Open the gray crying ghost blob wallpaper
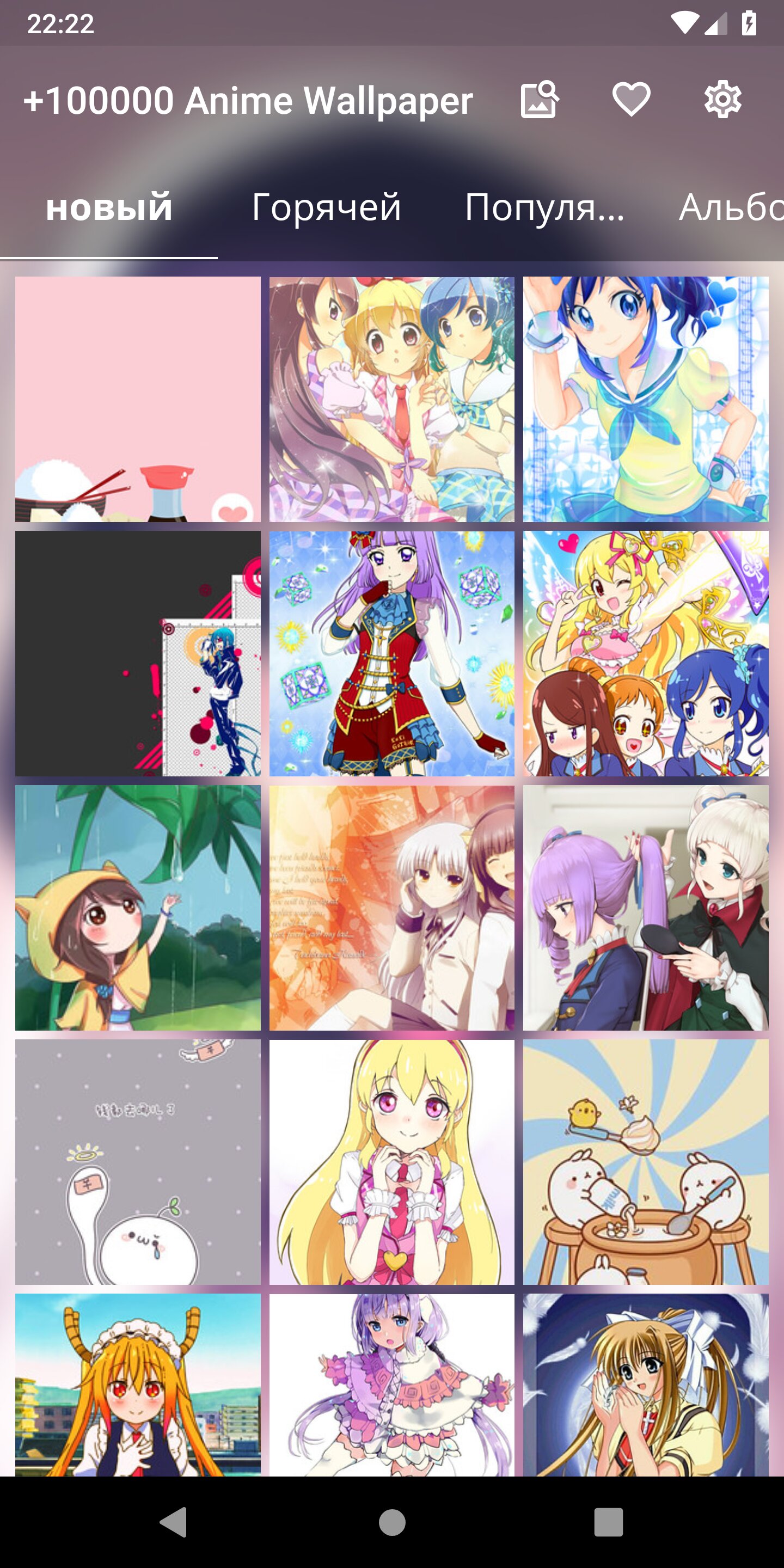 (138, 1162)
